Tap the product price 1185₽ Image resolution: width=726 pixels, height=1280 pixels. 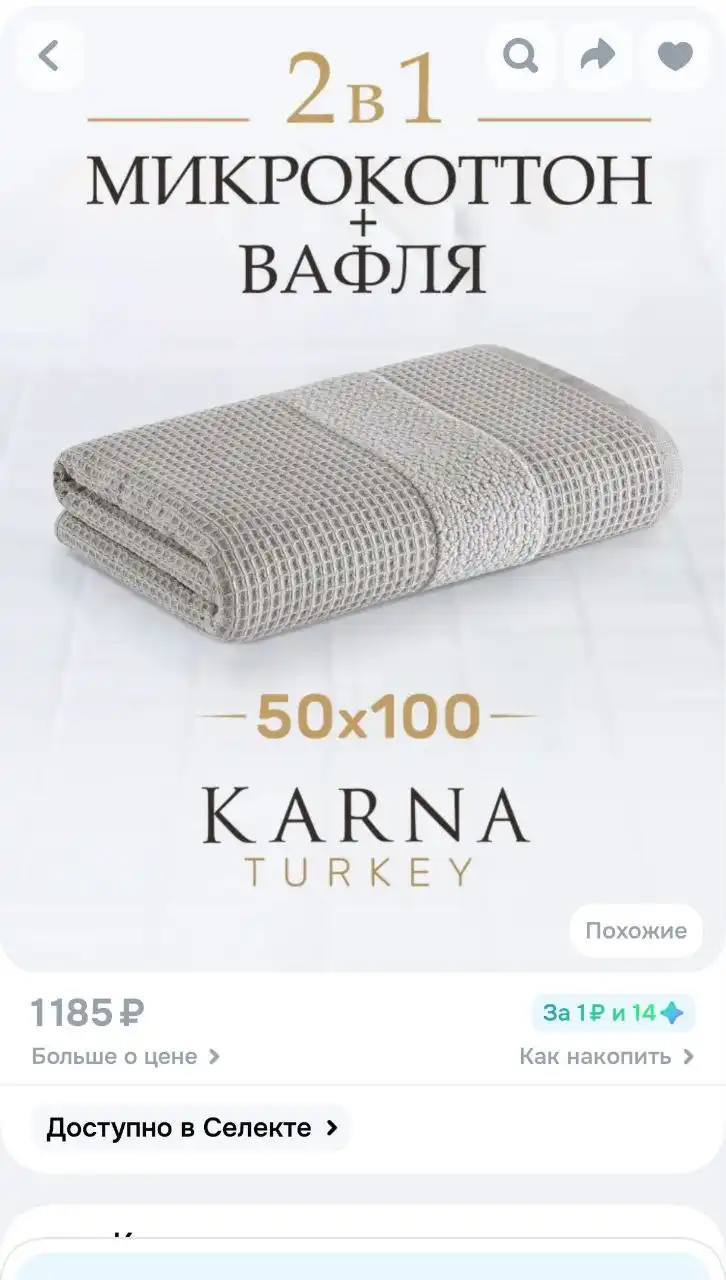[x=85, y=1013]
